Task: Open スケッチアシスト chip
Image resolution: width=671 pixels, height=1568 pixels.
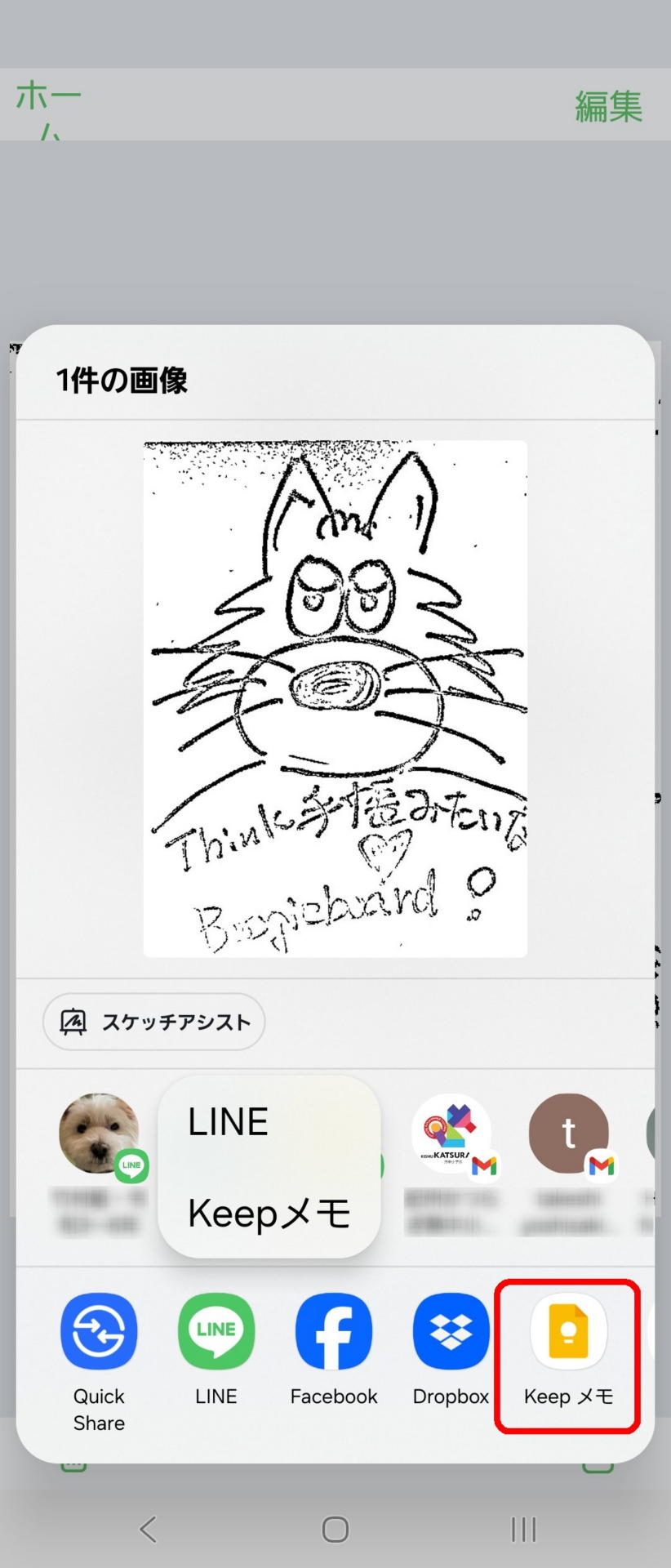Action: pos(154,1022)
